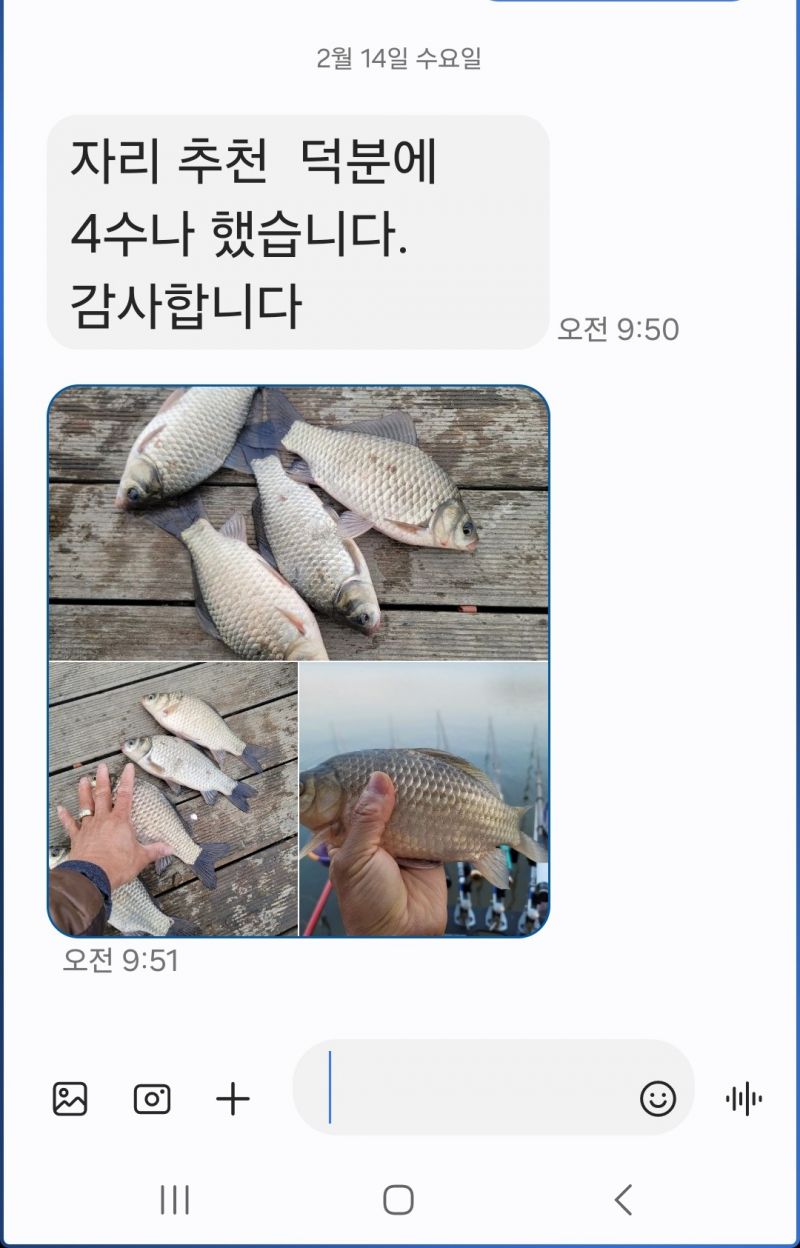The width and height of the screenshot is (800, 1248).
Task: Open recent apps from navigation bar
Action: (175, 1199)
